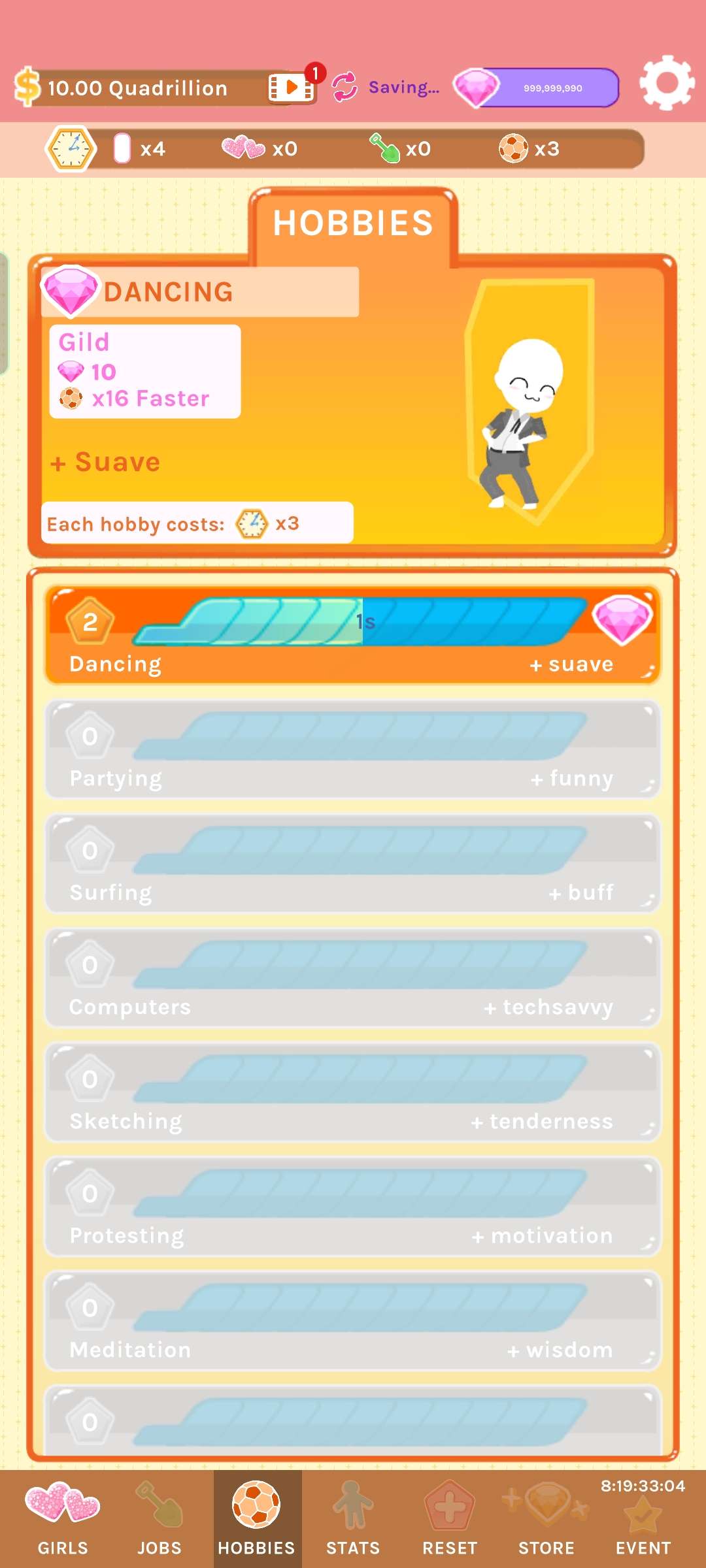Select the Dancing hobby row

[352, 635]
